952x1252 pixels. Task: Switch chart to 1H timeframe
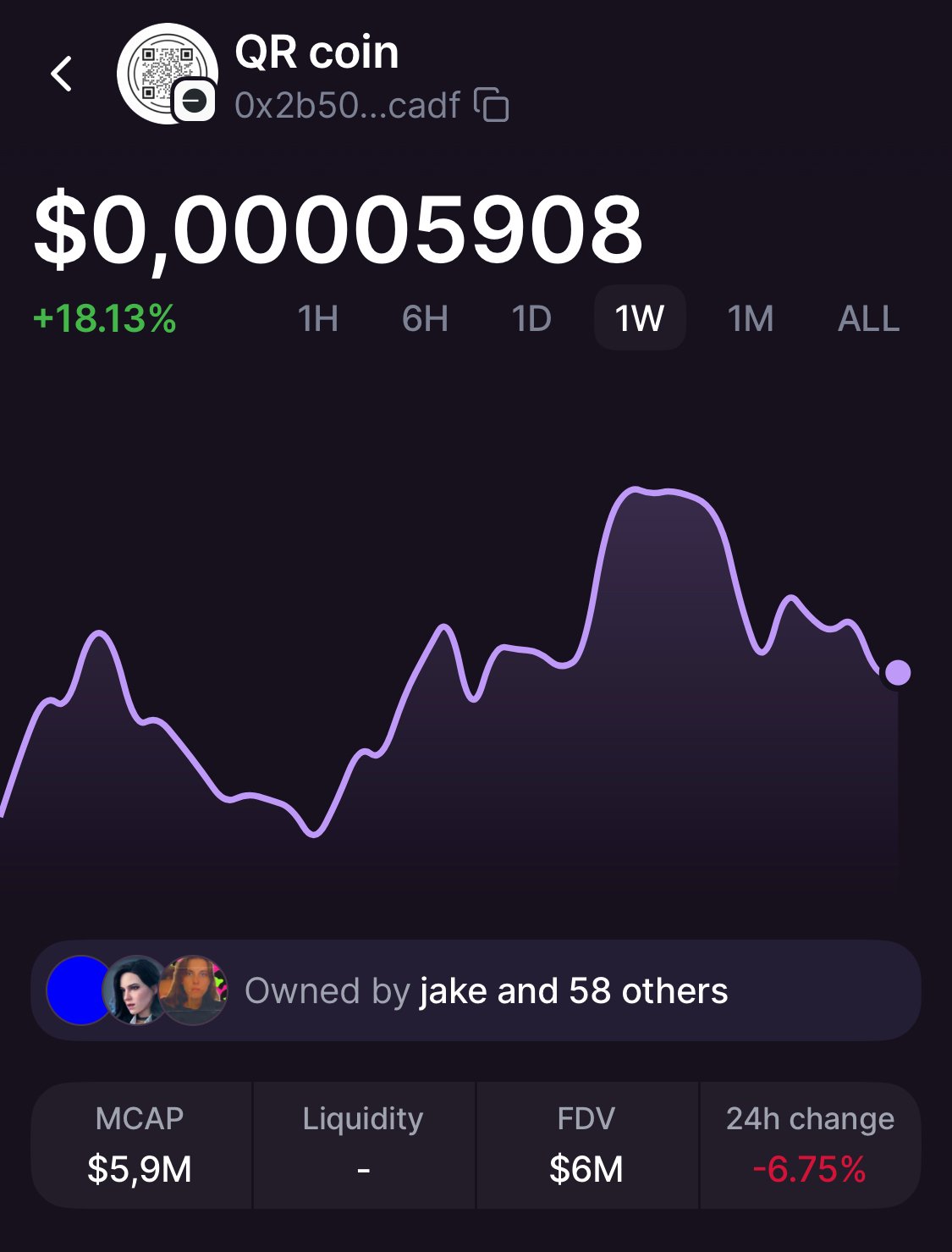318,319
